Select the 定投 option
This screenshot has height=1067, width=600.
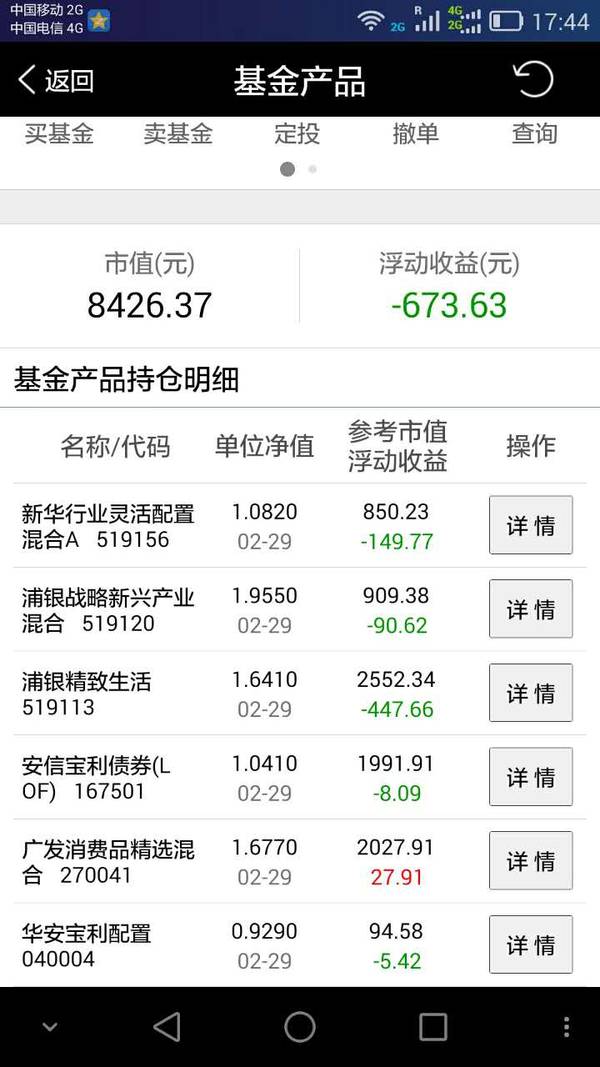[x=297, y=133]
